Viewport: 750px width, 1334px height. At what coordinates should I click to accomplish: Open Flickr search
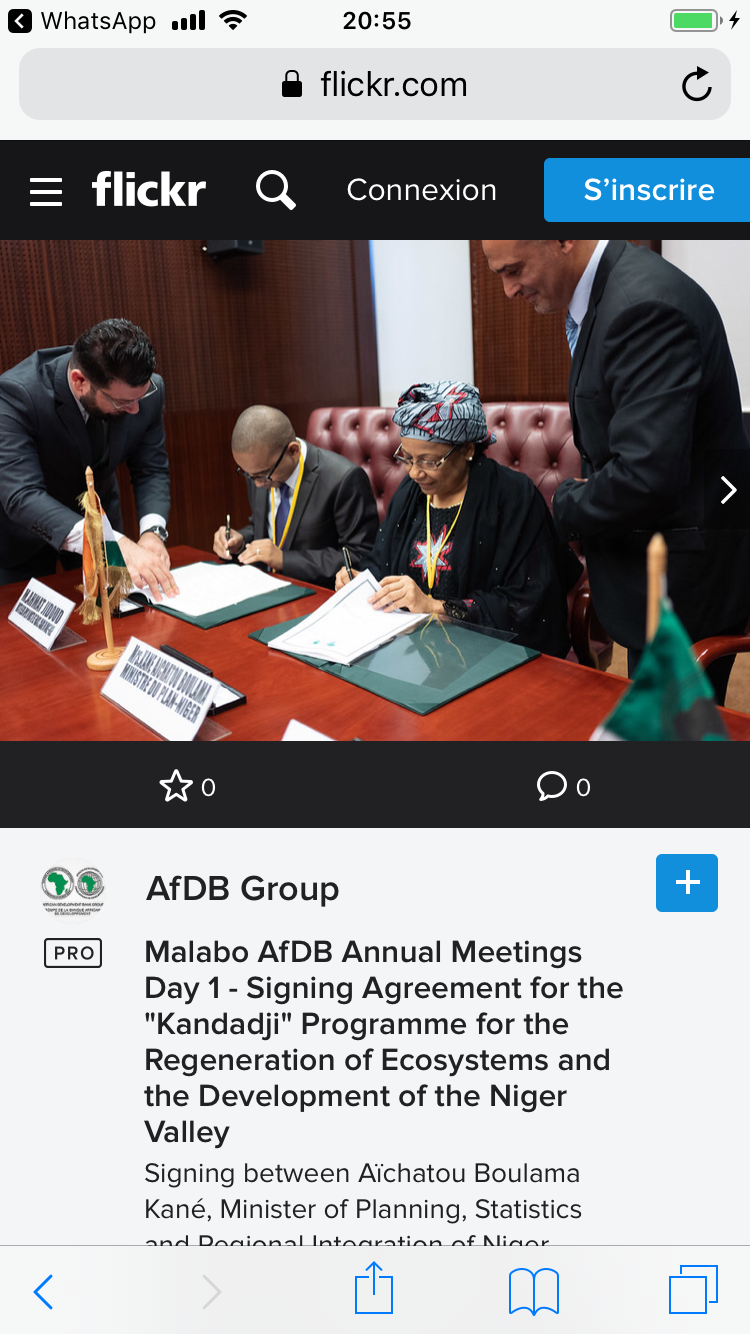click(275, 189)
